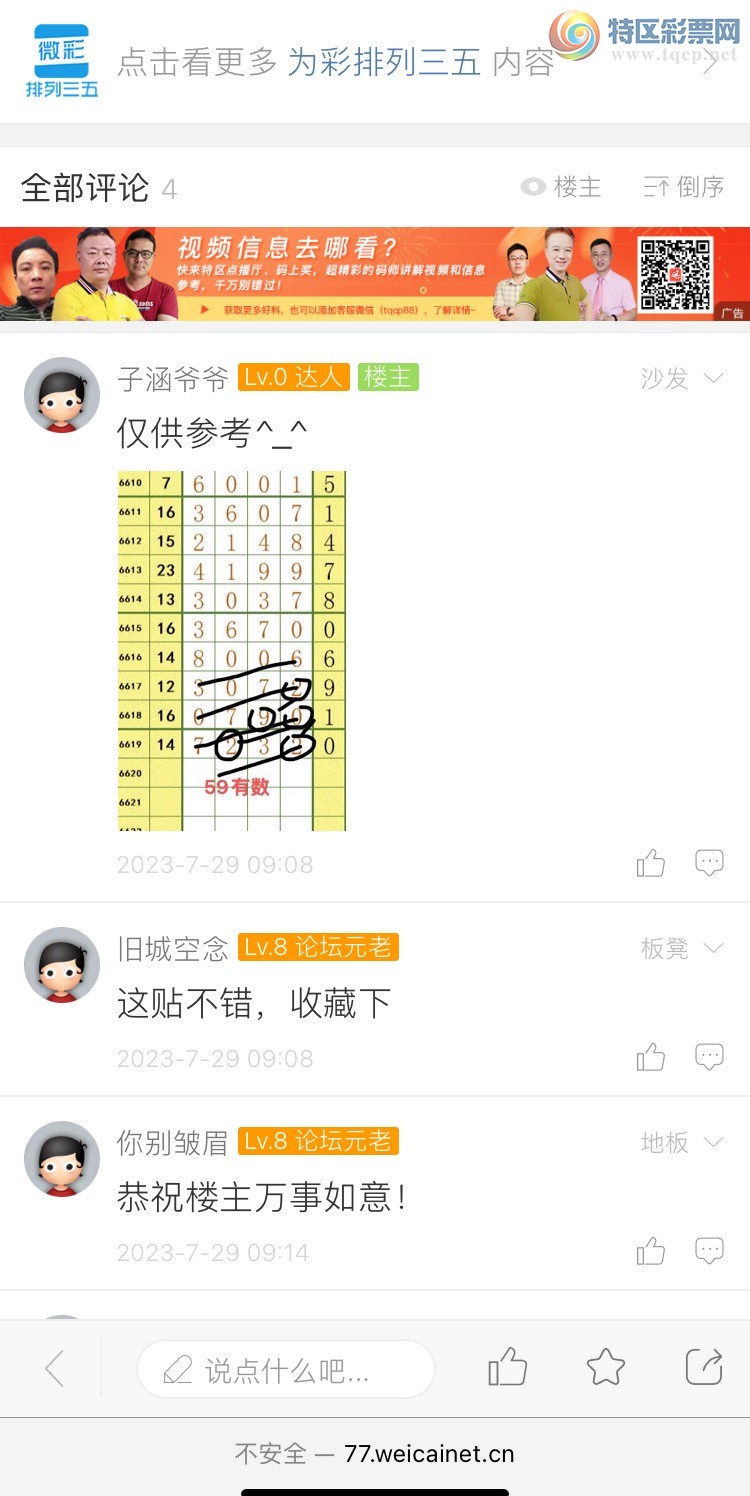Like 旧城空念's comment
The width and height of the screenshot is (750, 1496).
click(651, 1057)
